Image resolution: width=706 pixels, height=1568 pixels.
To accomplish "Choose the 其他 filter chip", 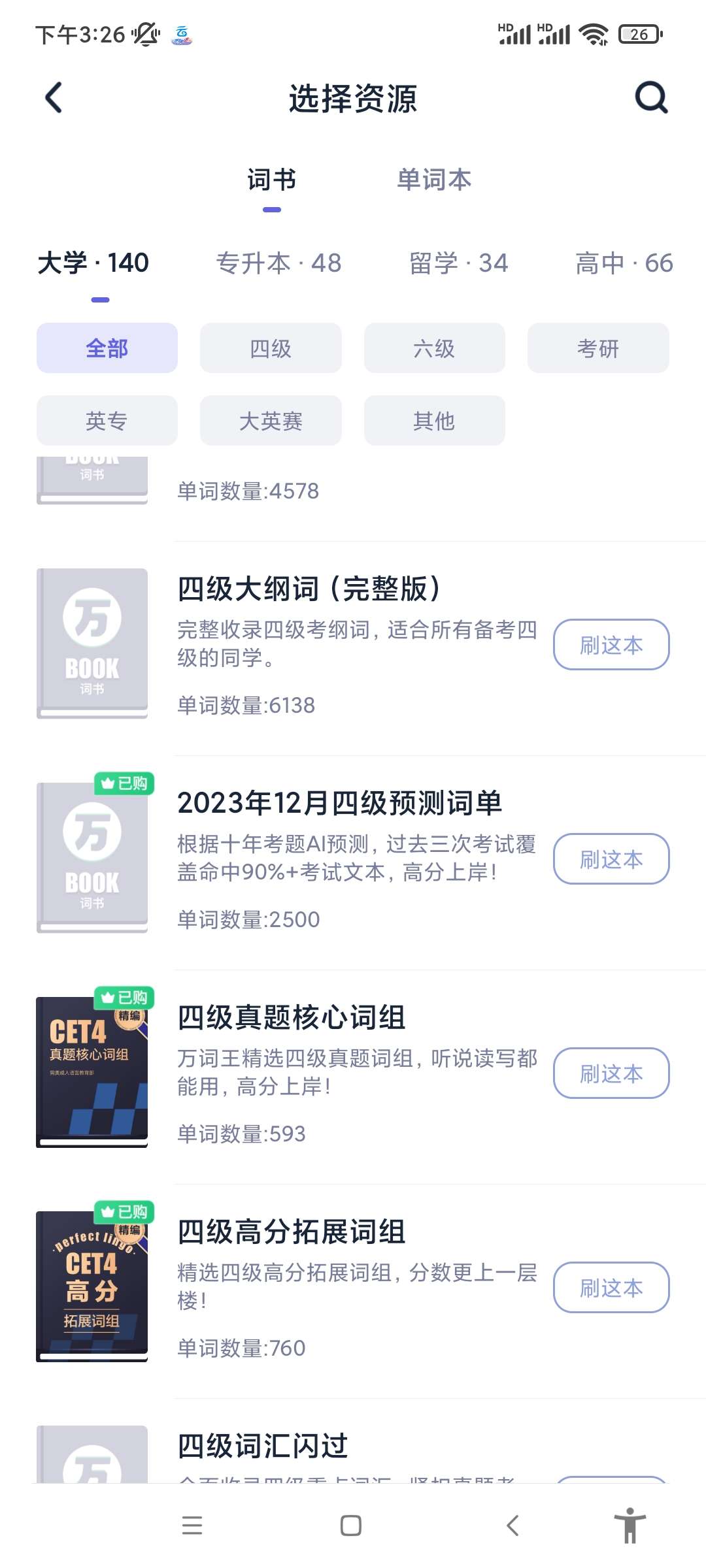I will pos(434,421).
